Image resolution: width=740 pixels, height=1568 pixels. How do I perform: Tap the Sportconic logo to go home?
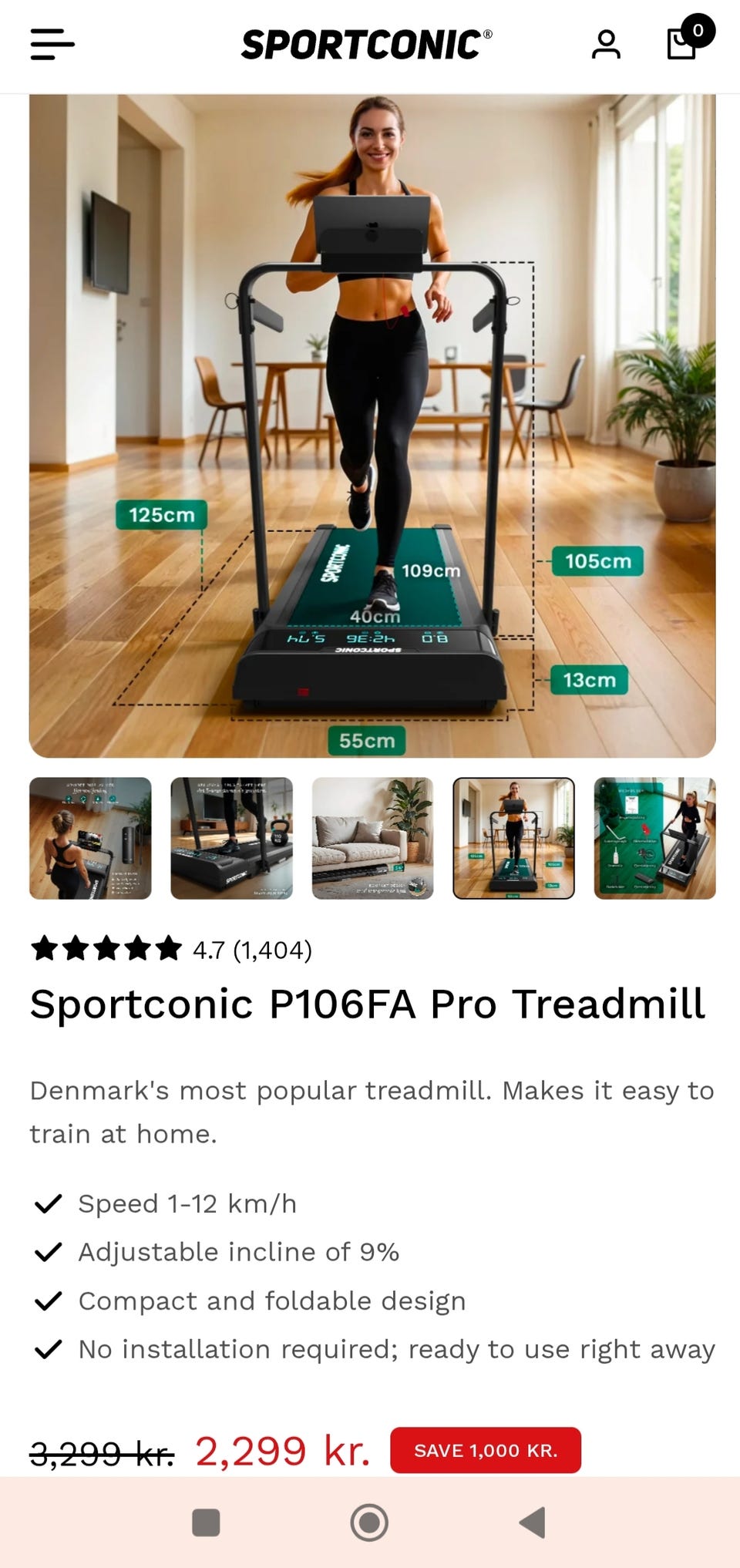pyautogui.click(x=367, y=45)
